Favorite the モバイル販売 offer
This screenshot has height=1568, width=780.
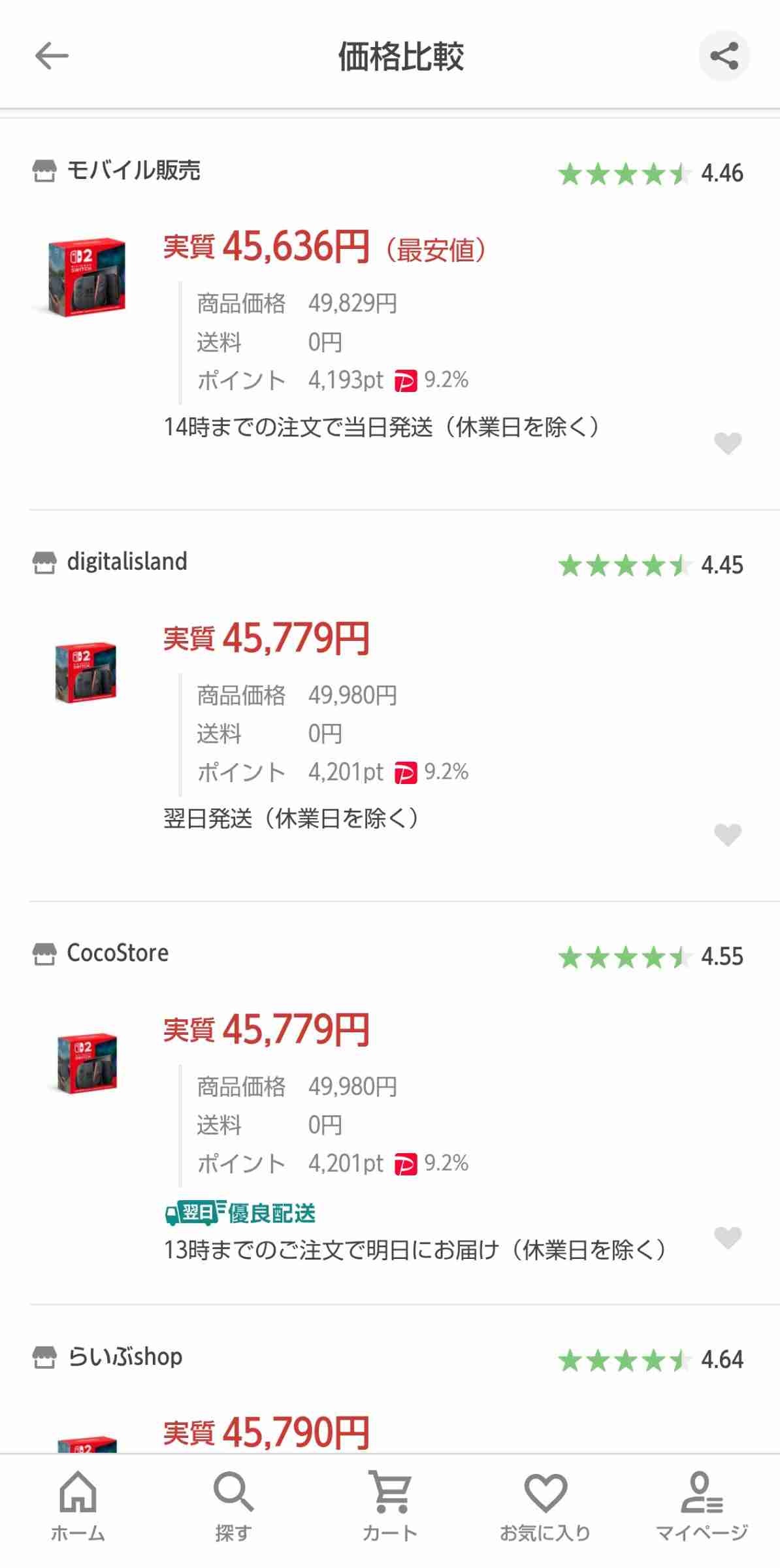(x=728, y=443)
